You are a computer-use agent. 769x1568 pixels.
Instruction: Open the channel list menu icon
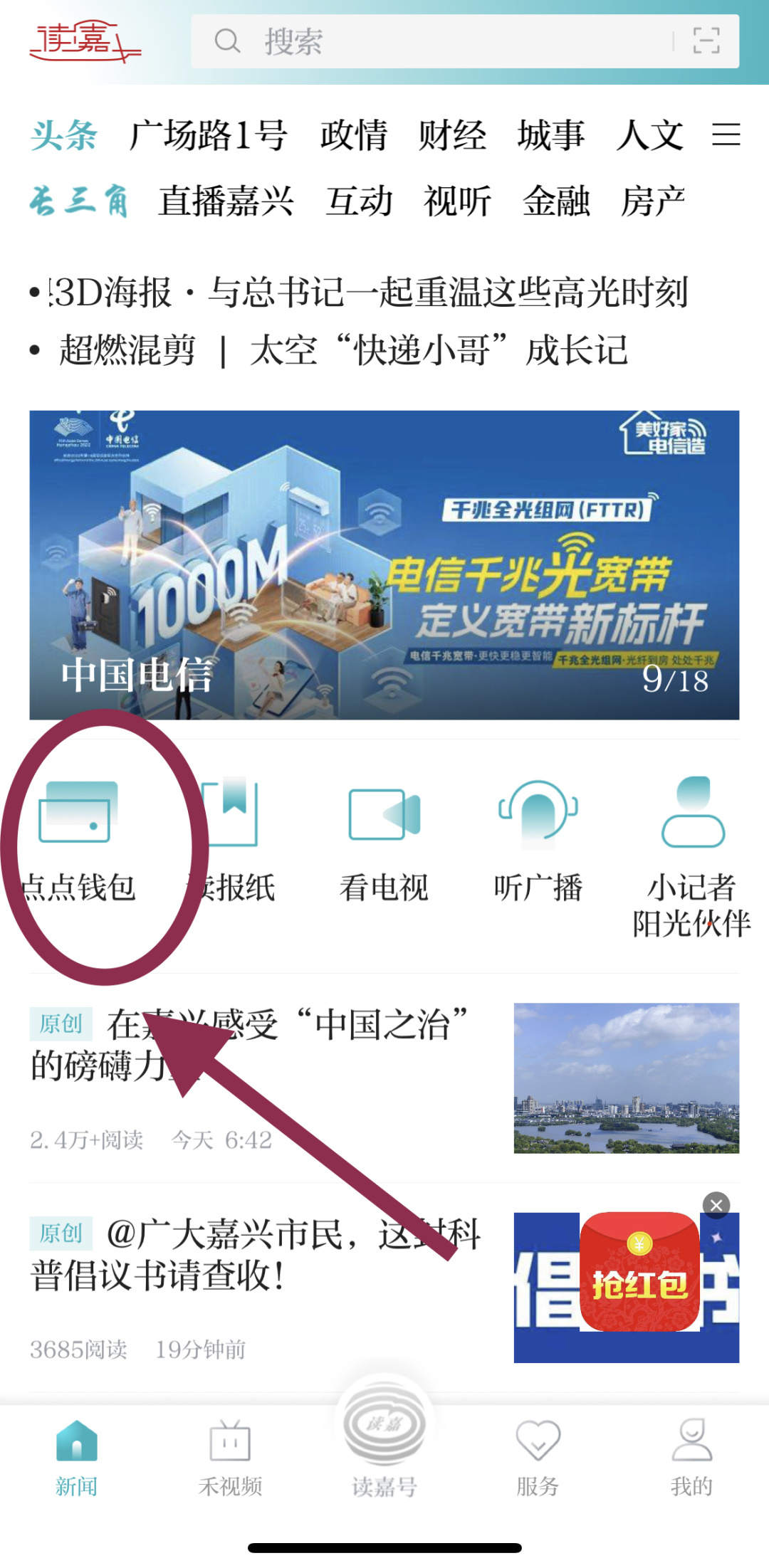click(x=726, y=135)
